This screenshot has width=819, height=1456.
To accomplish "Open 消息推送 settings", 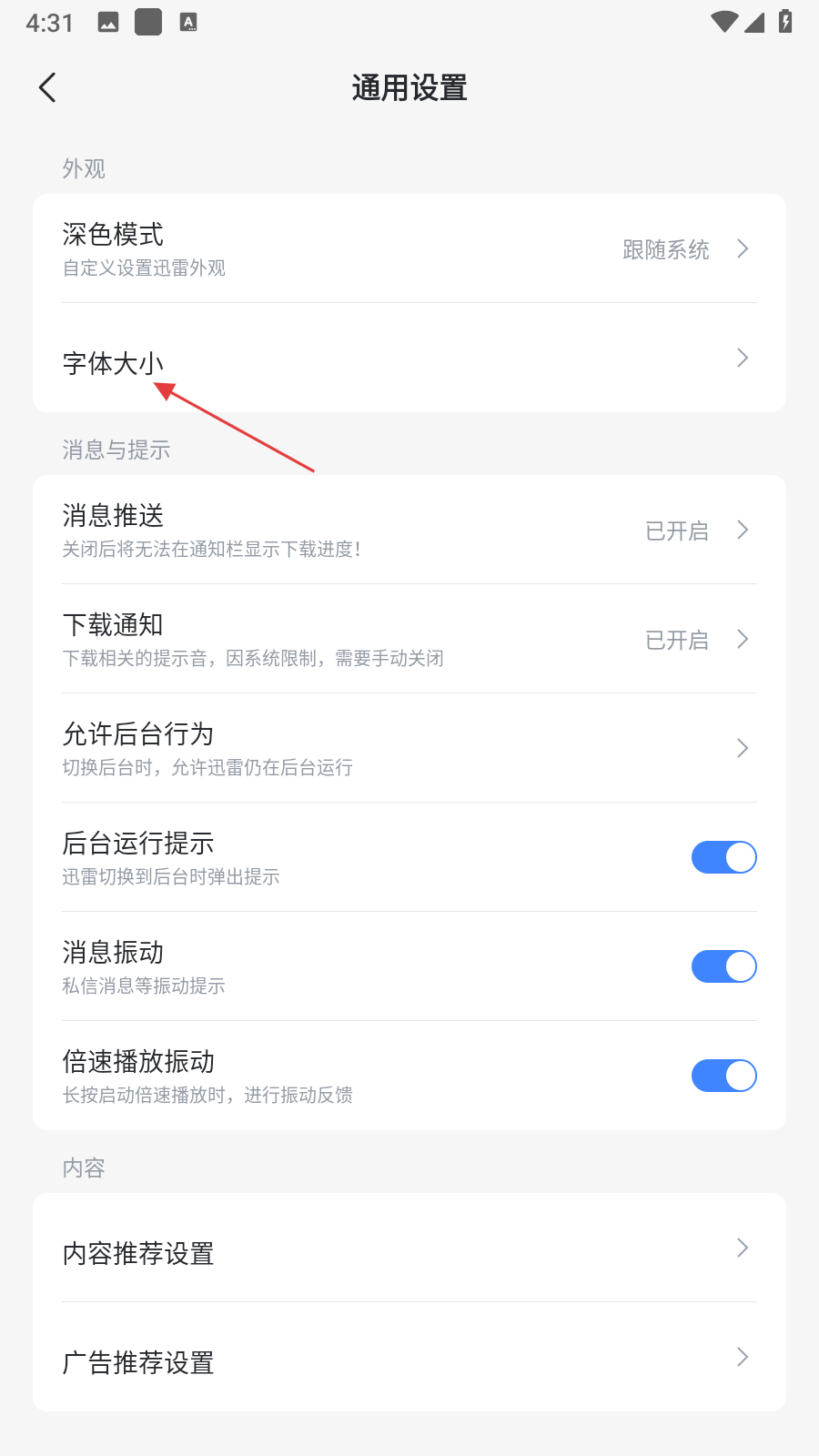I will click(409, 530).
